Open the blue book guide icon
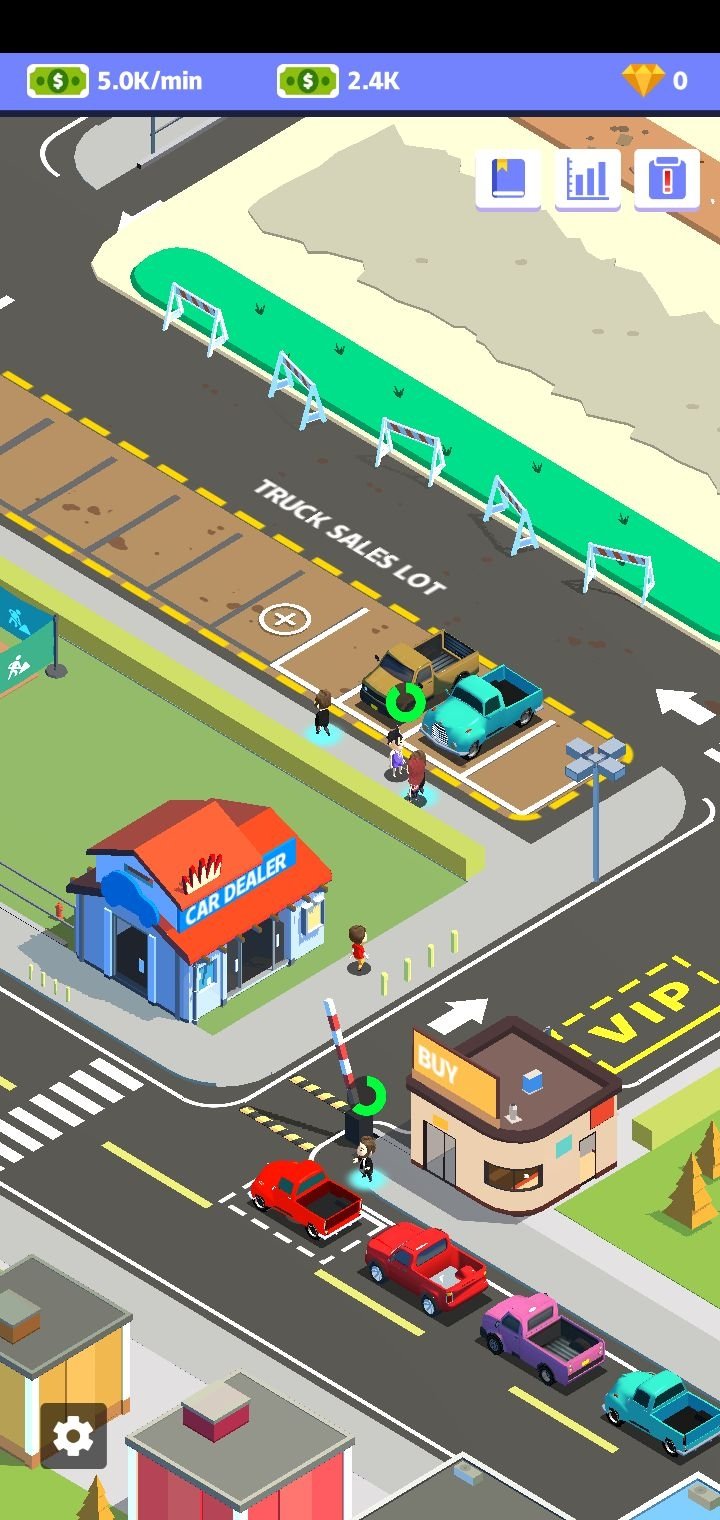Screen dimensions: 720x1520 click(x=508, y=180)
